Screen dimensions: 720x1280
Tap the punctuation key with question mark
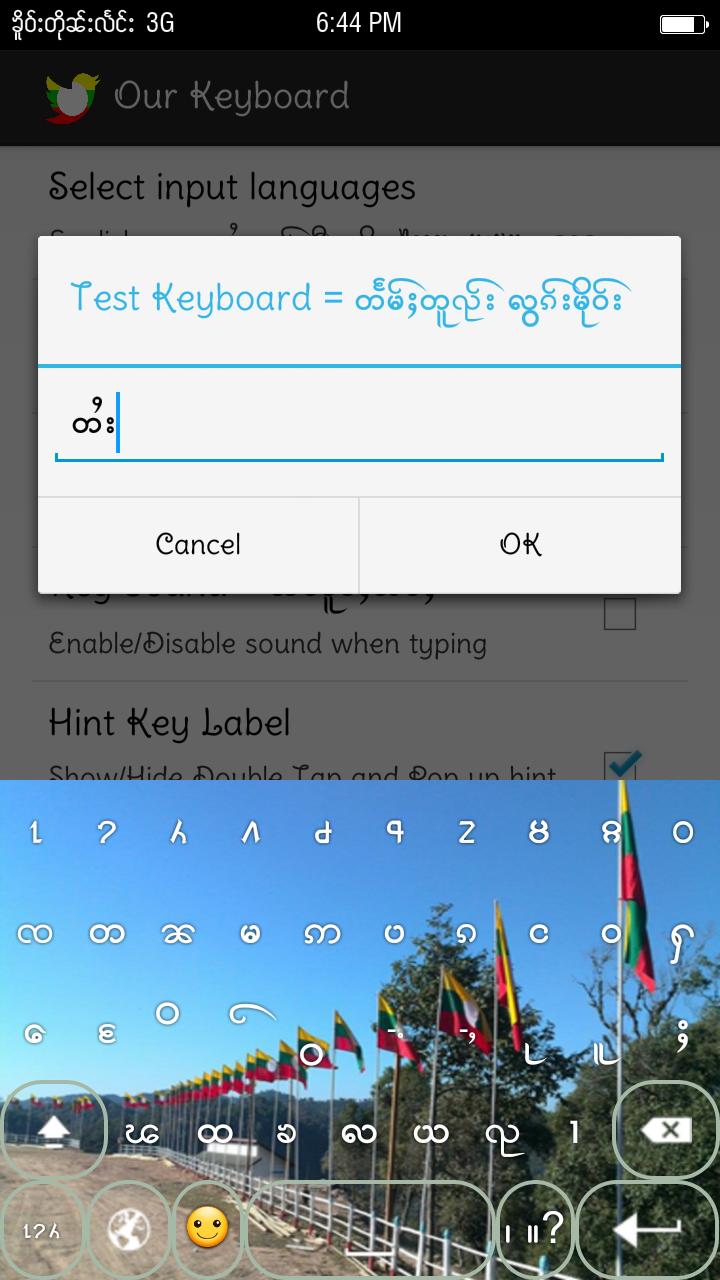coord(535,1229)
